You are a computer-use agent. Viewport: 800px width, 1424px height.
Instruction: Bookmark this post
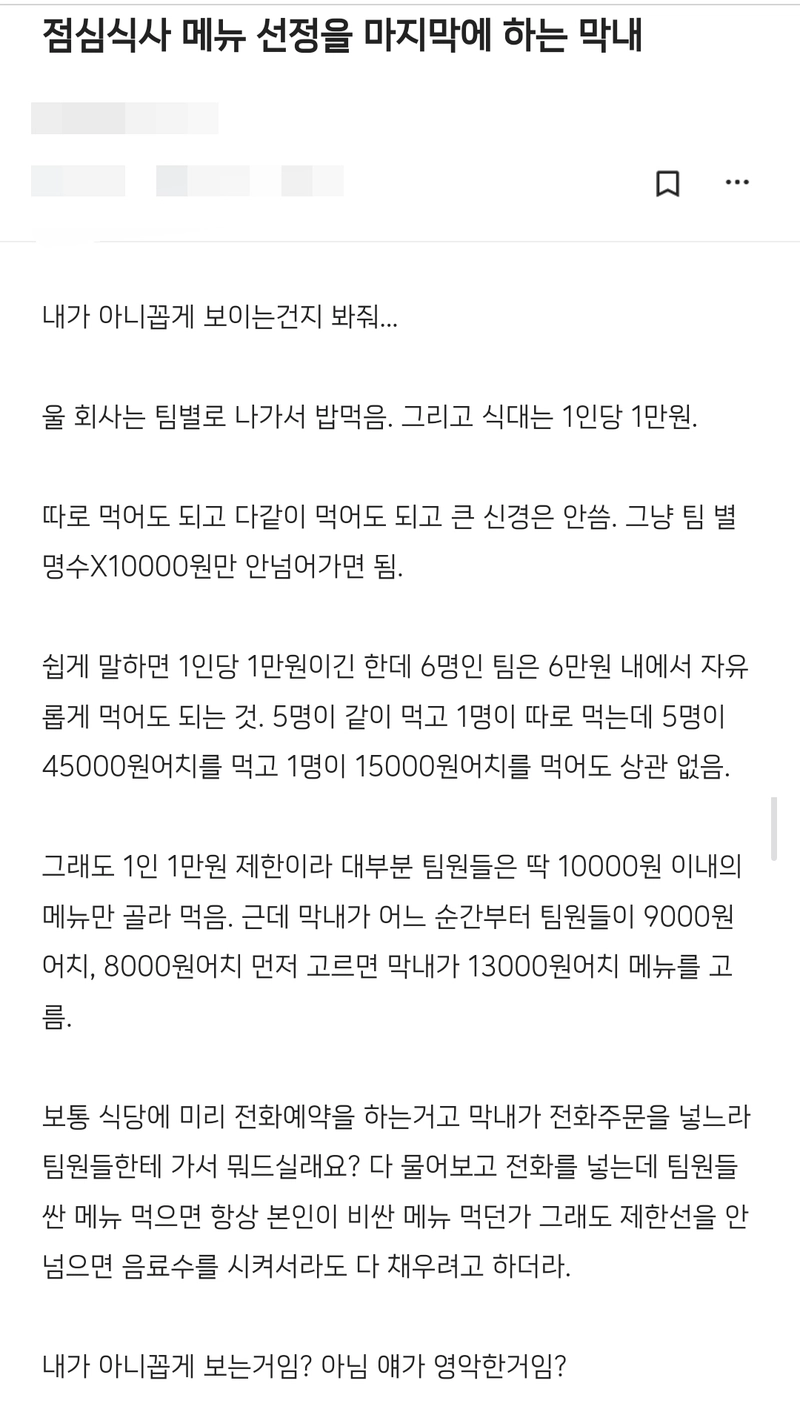pyautogui.click(x=667, y=183)
